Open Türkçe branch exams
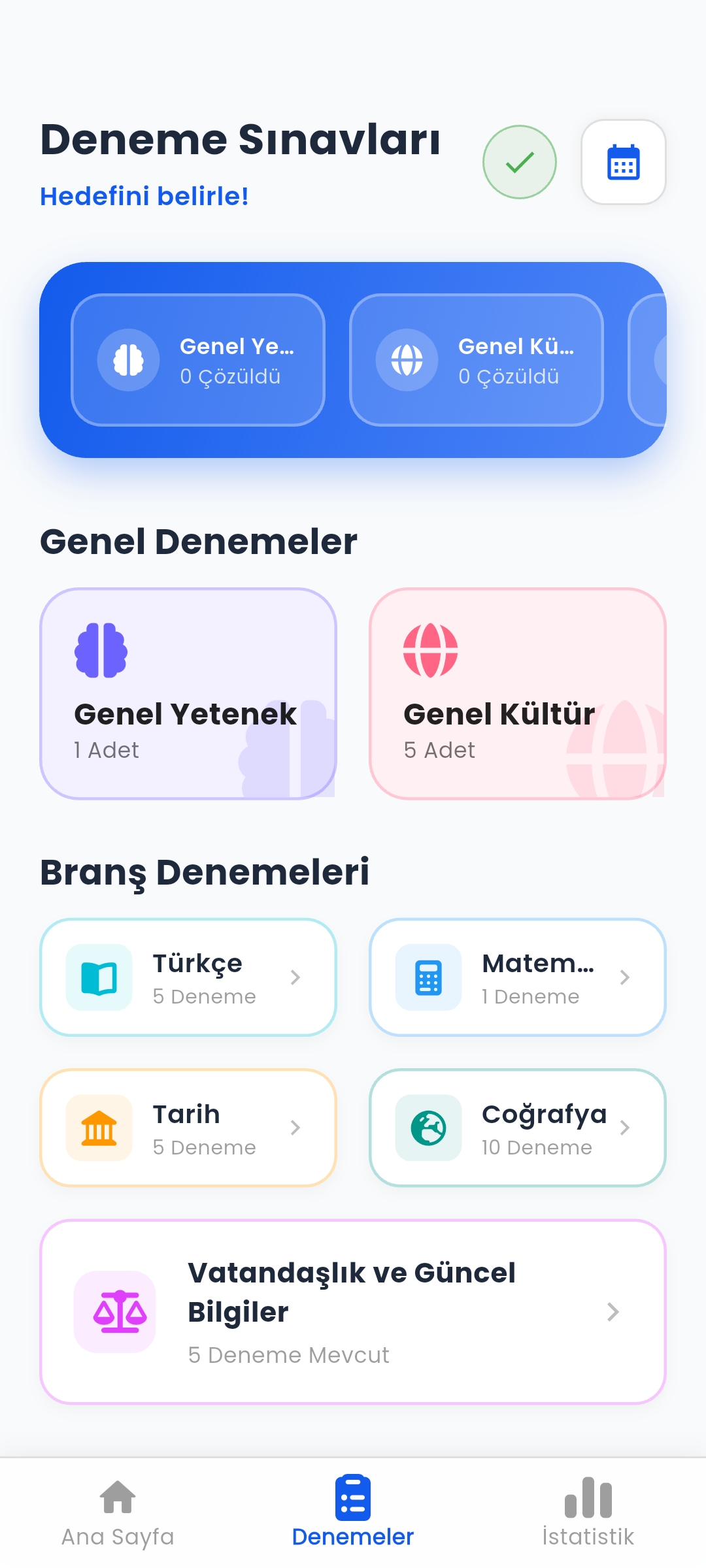 coord(188,977)
